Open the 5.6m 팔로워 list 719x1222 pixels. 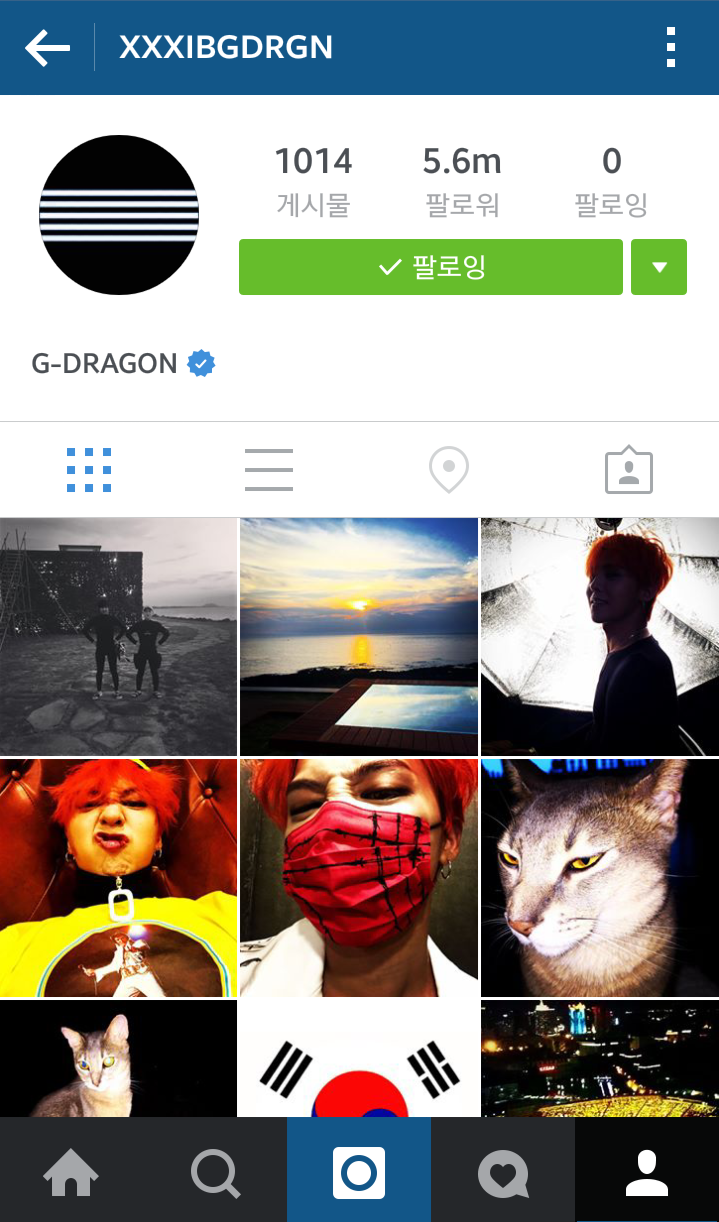point(462,181)
